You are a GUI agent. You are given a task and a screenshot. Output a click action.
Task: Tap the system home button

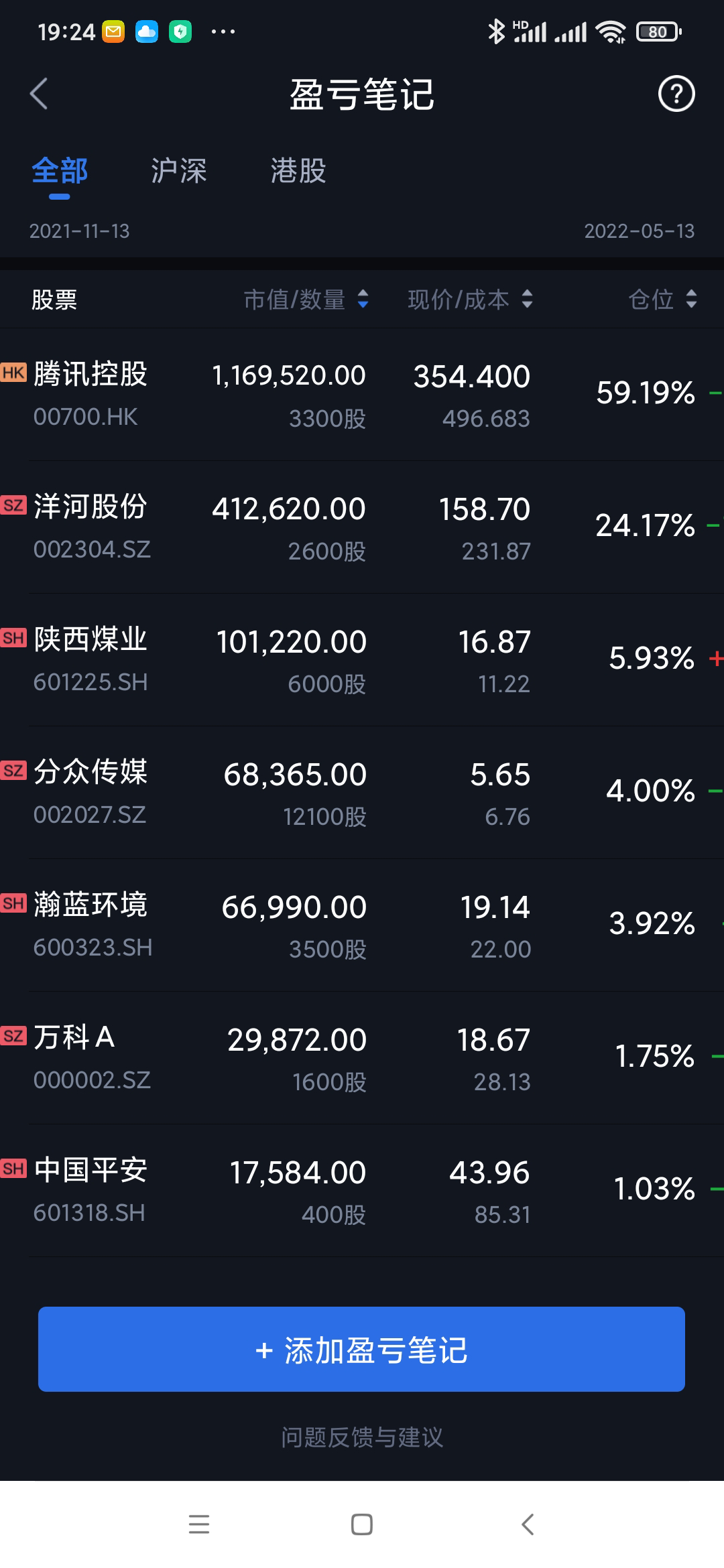click(x=362, y=1524)
